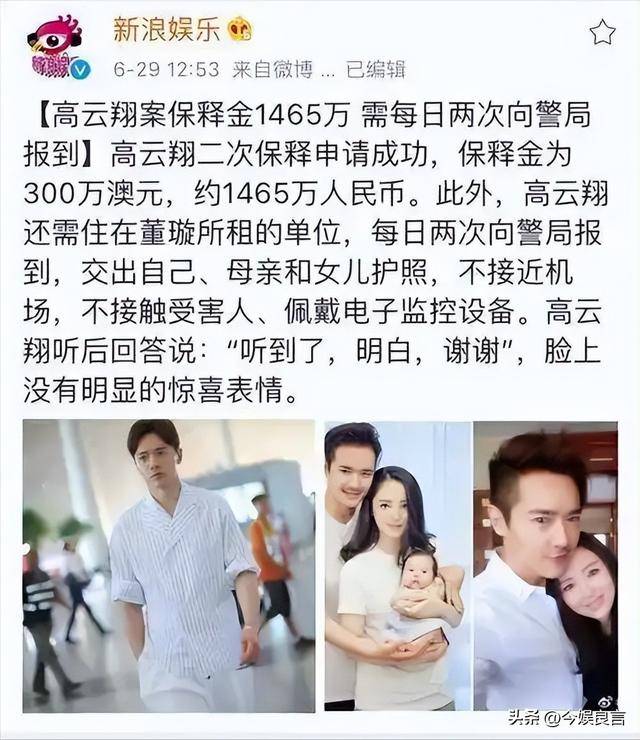640x740 pixels.
Task: Open the couple selfie photo
Action: 545,565
